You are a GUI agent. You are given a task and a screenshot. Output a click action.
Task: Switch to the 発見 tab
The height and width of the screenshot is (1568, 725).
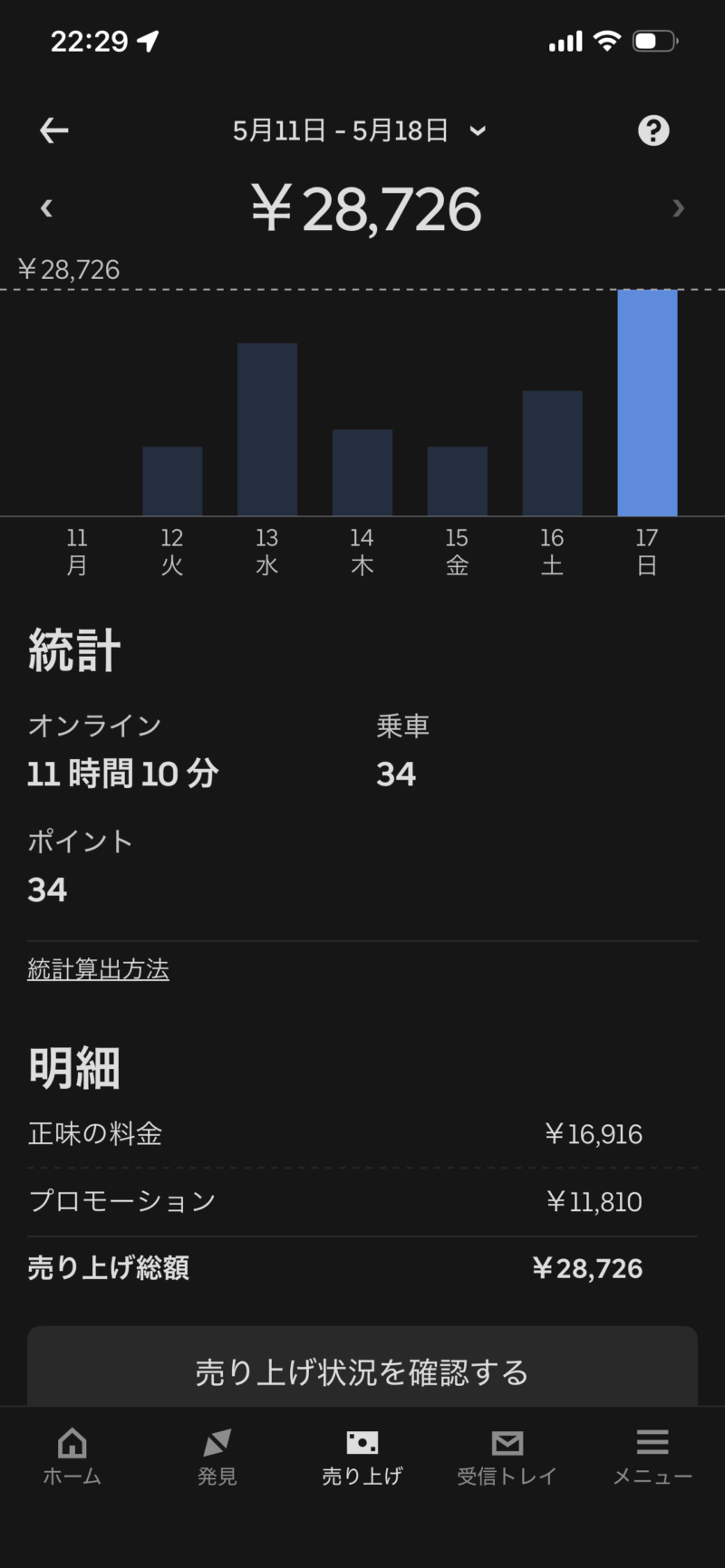(x=217, y=1457)
